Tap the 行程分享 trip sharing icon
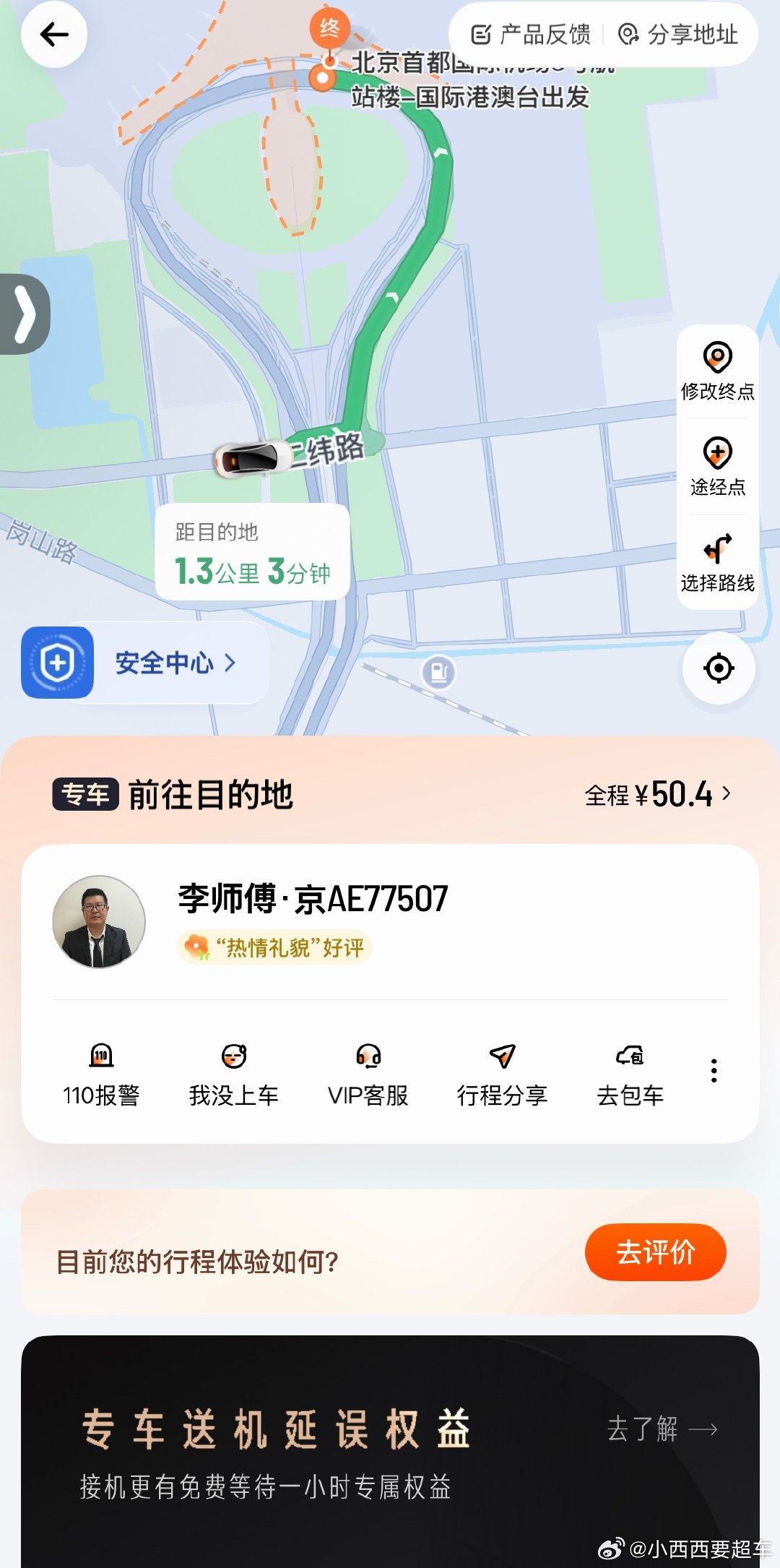This screenshot has width=780, height=1568. coord(501,1057)
